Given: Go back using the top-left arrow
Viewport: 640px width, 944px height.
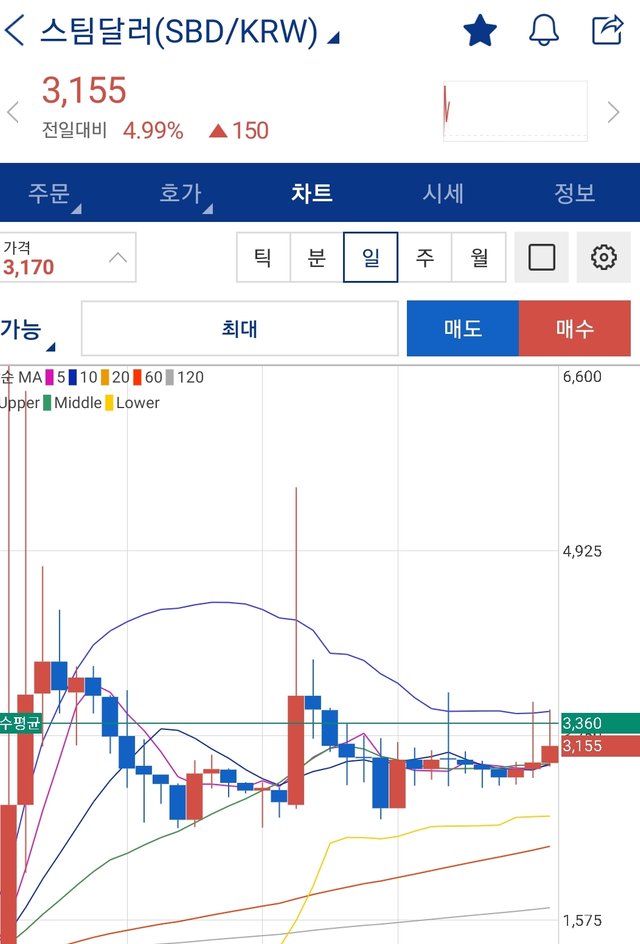Looking at the screenshot, I should click(x=15, y=31).
